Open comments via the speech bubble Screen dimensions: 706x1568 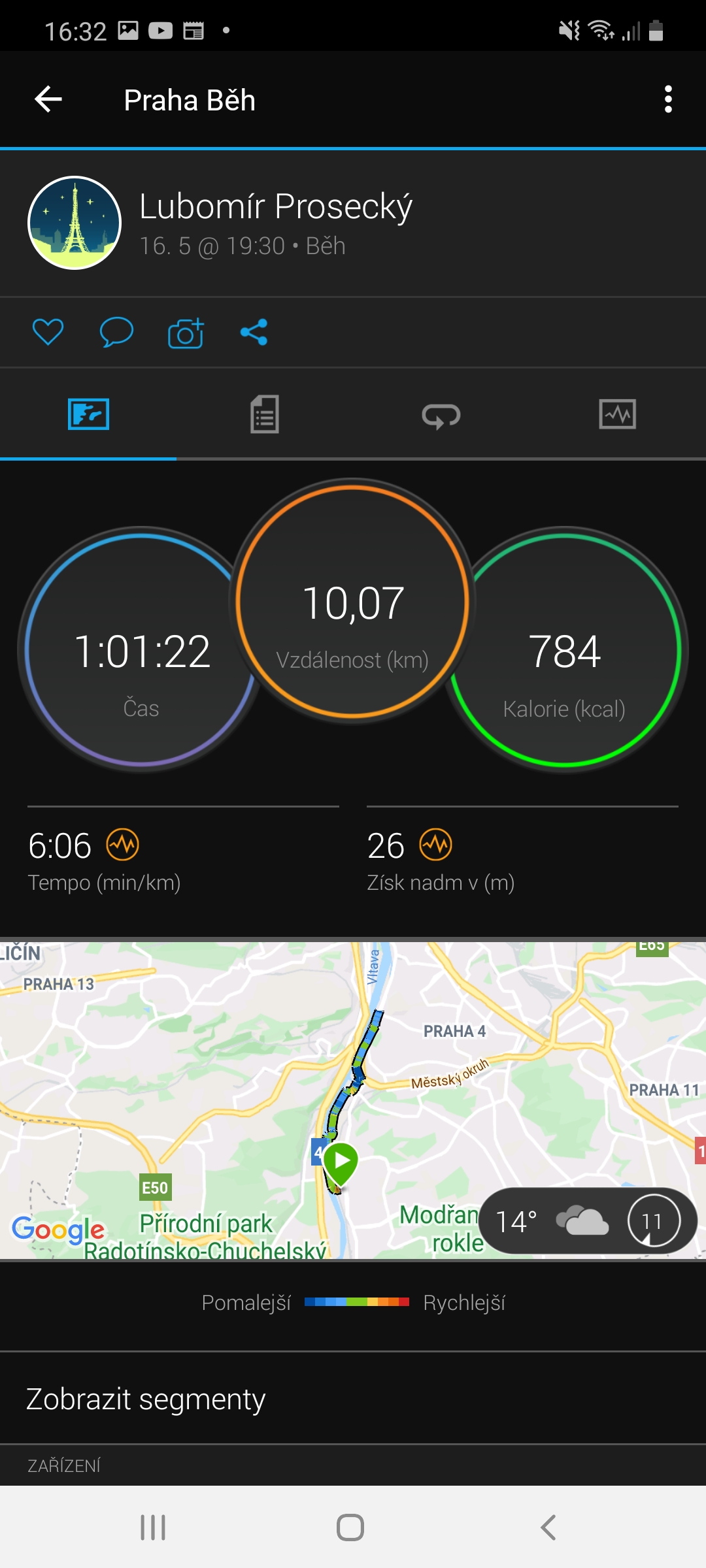(116, 332)
